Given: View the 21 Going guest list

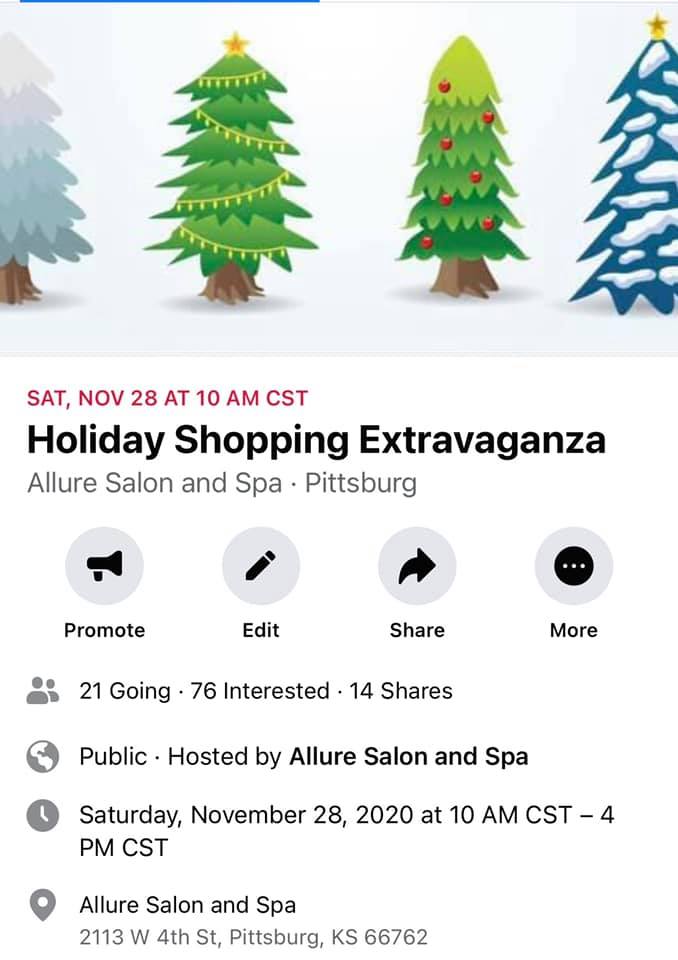Looking at the screenshot, I should (x=125, y=691).
